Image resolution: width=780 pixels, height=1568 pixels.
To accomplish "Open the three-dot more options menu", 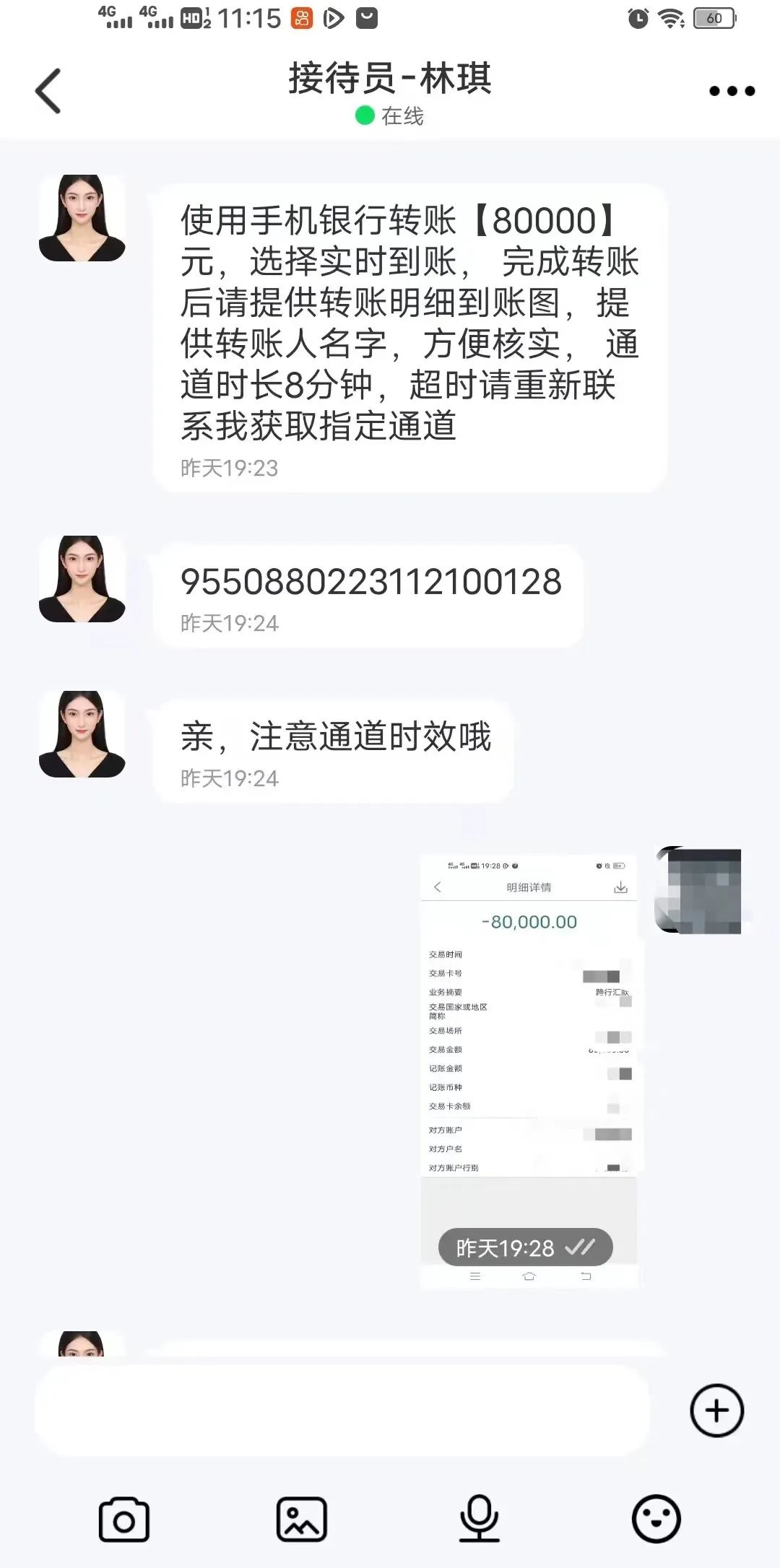I will (x=731, y=91).
